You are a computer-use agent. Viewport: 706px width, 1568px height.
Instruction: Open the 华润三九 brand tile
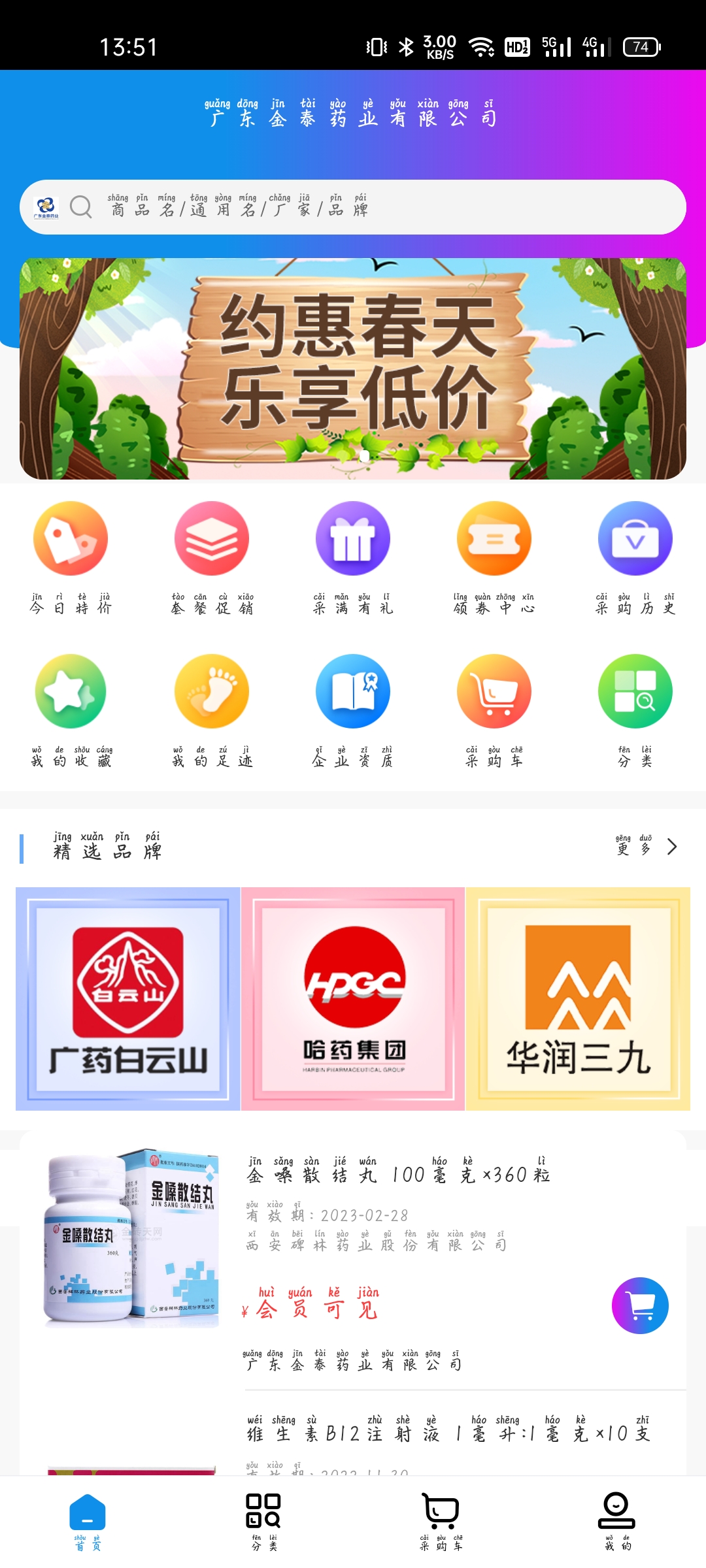tap(578, 998)
